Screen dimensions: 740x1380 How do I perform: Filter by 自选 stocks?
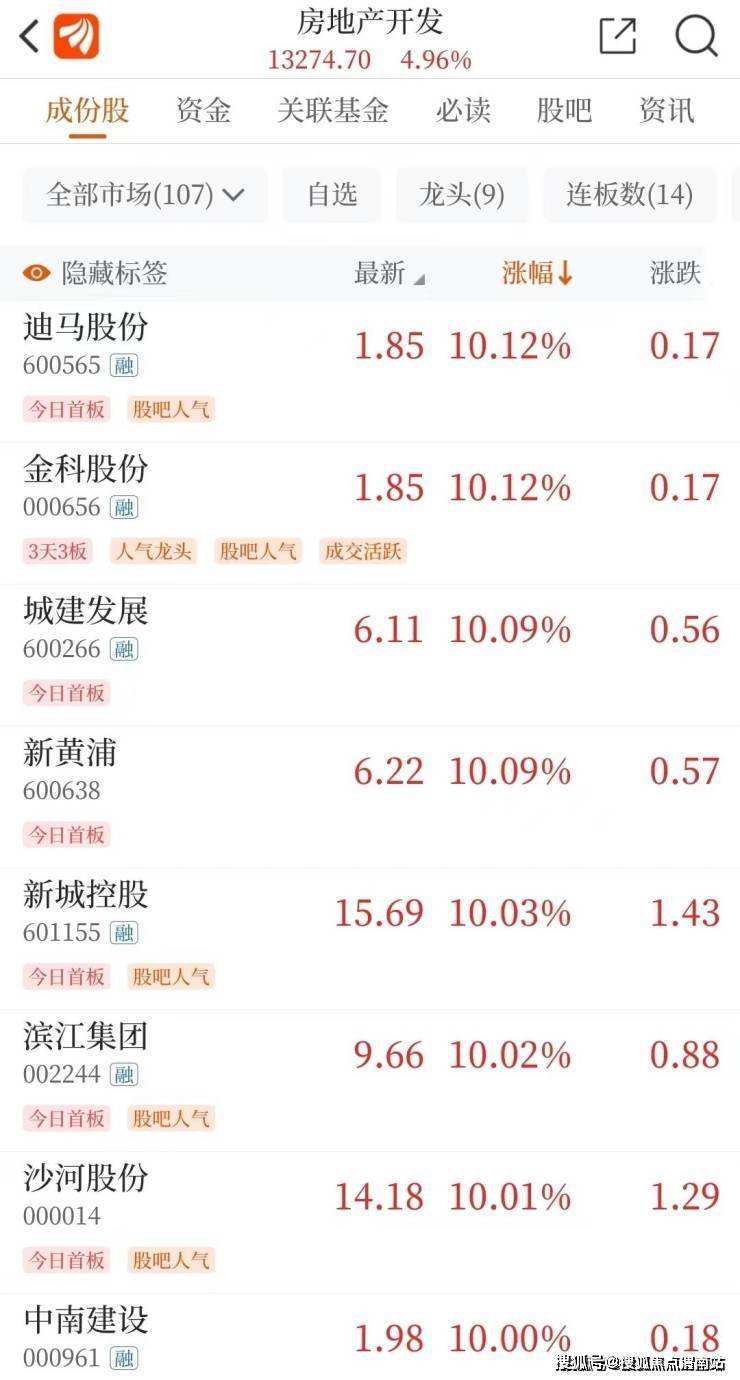tap(332, 194)
